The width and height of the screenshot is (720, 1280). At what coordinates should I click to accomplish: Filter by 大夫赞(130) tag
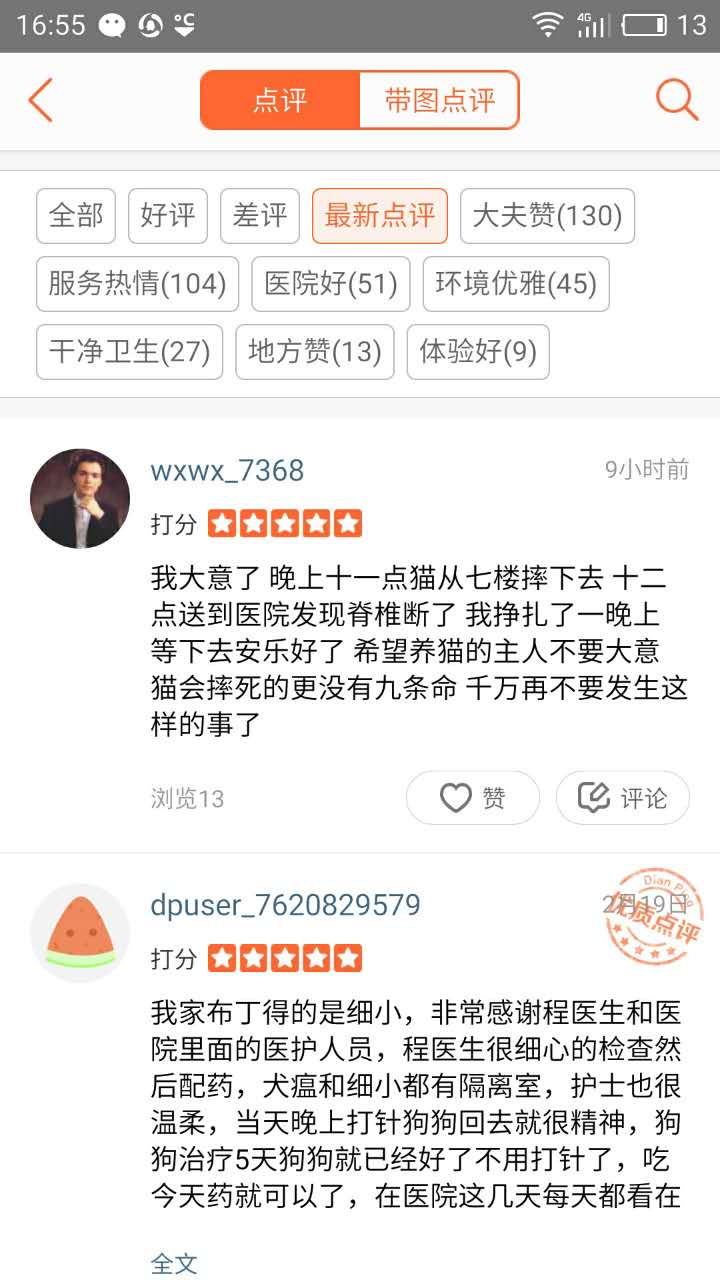pos(547,216)
